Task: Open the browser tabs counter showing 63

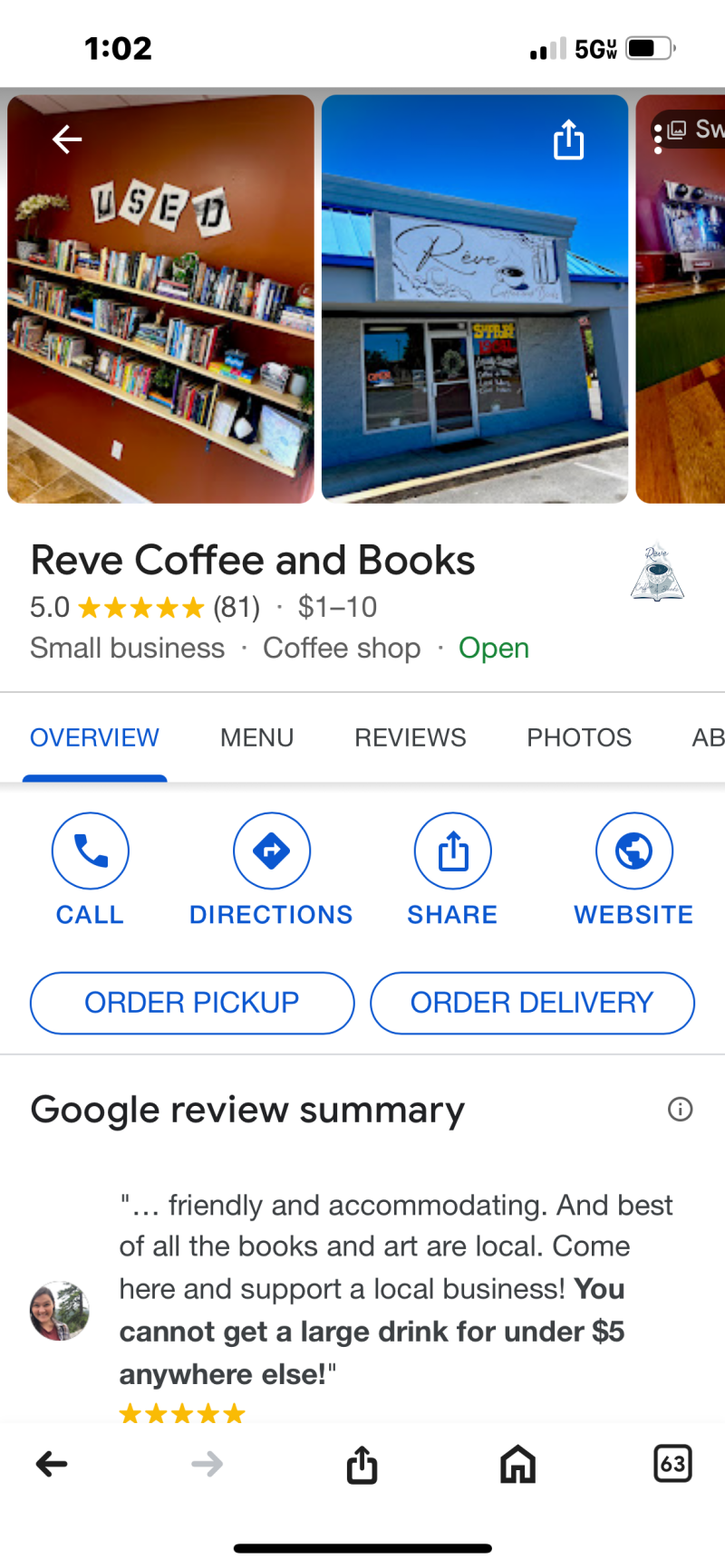Action: [x=672, y=1464]
